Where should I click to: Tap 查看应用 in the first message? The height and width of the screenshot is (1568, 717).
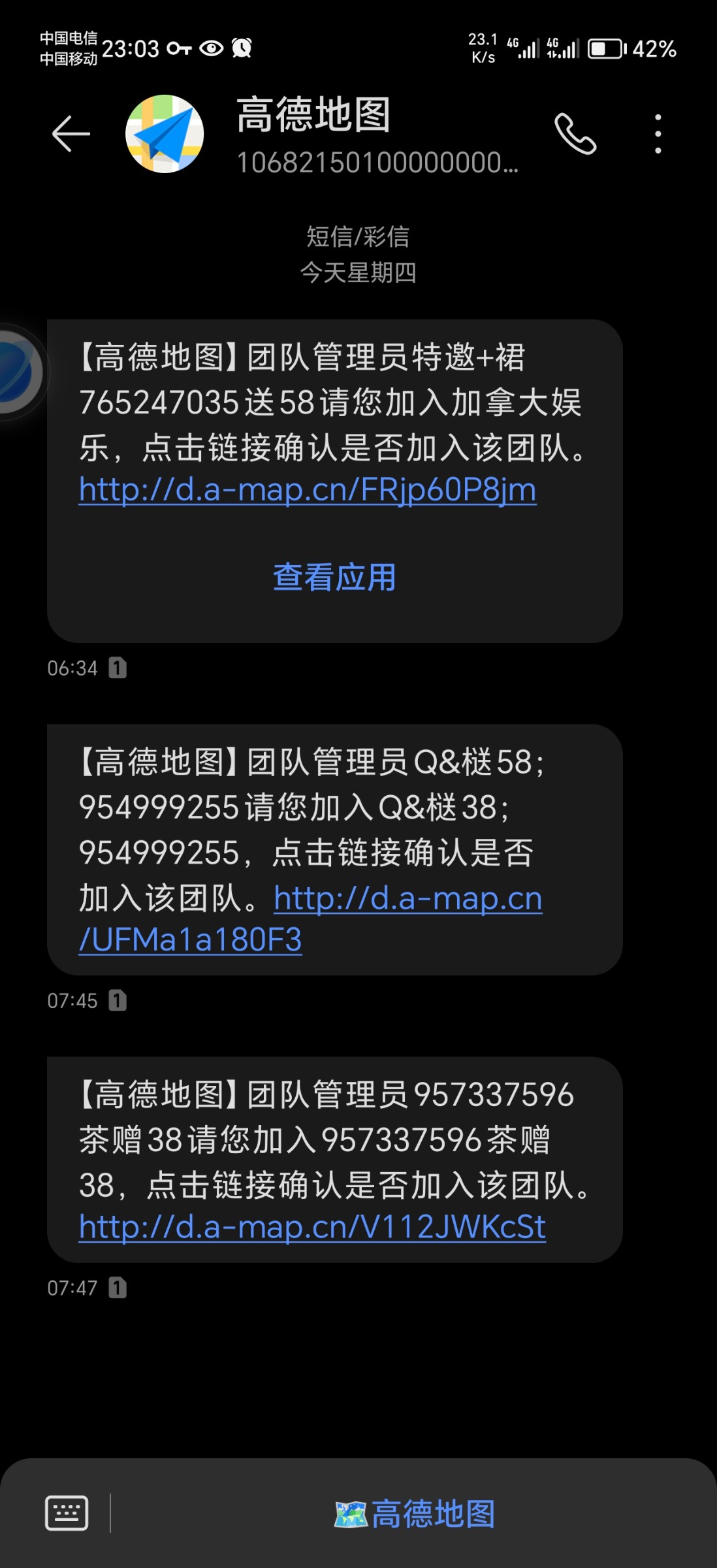(x=334, y=578)
